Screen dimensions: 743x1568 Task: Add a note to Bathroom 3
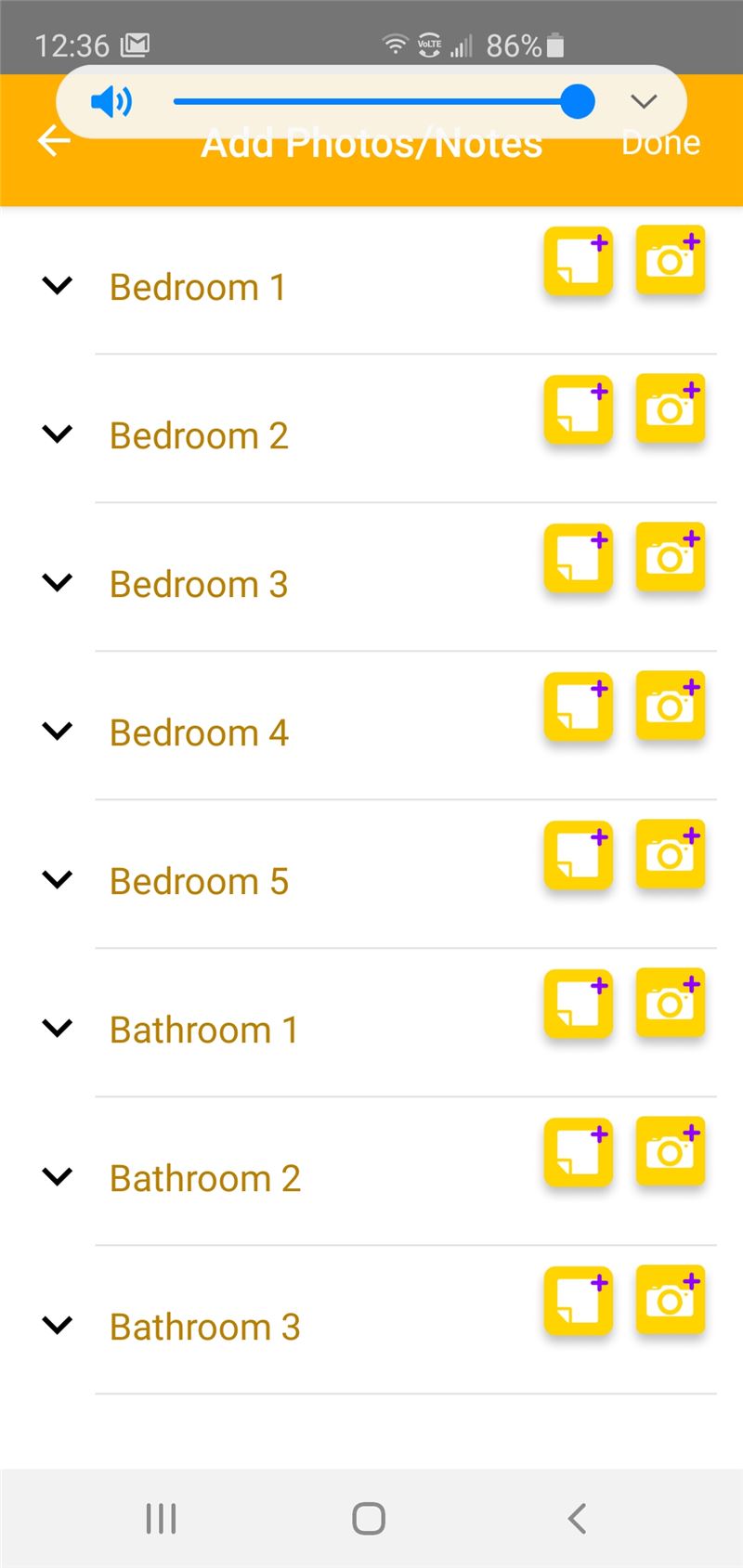click(579, 1301)
